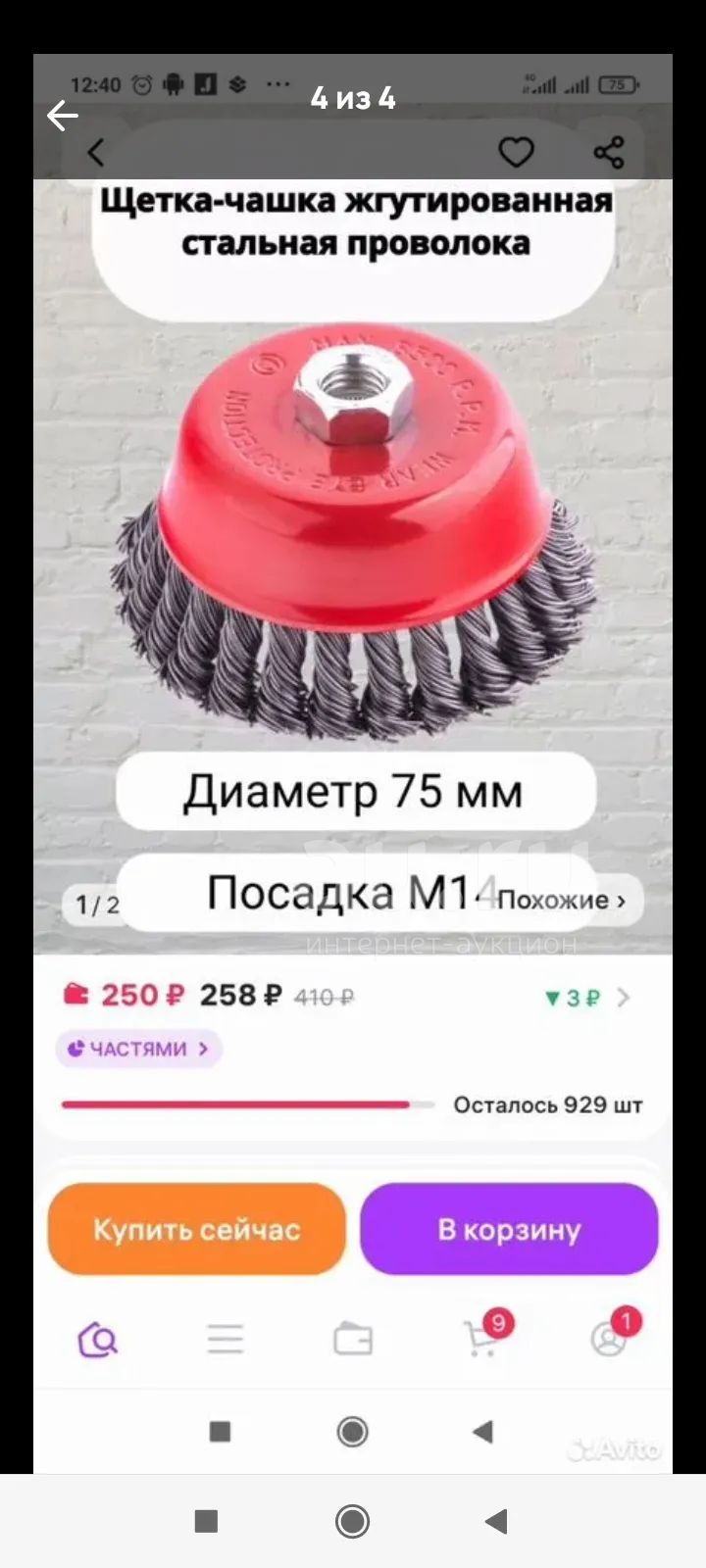Image resolution: width=706 pixels, height=1568 pixels.
Task: Go back using the system navigation triangle
Action: pos(496,1521)
